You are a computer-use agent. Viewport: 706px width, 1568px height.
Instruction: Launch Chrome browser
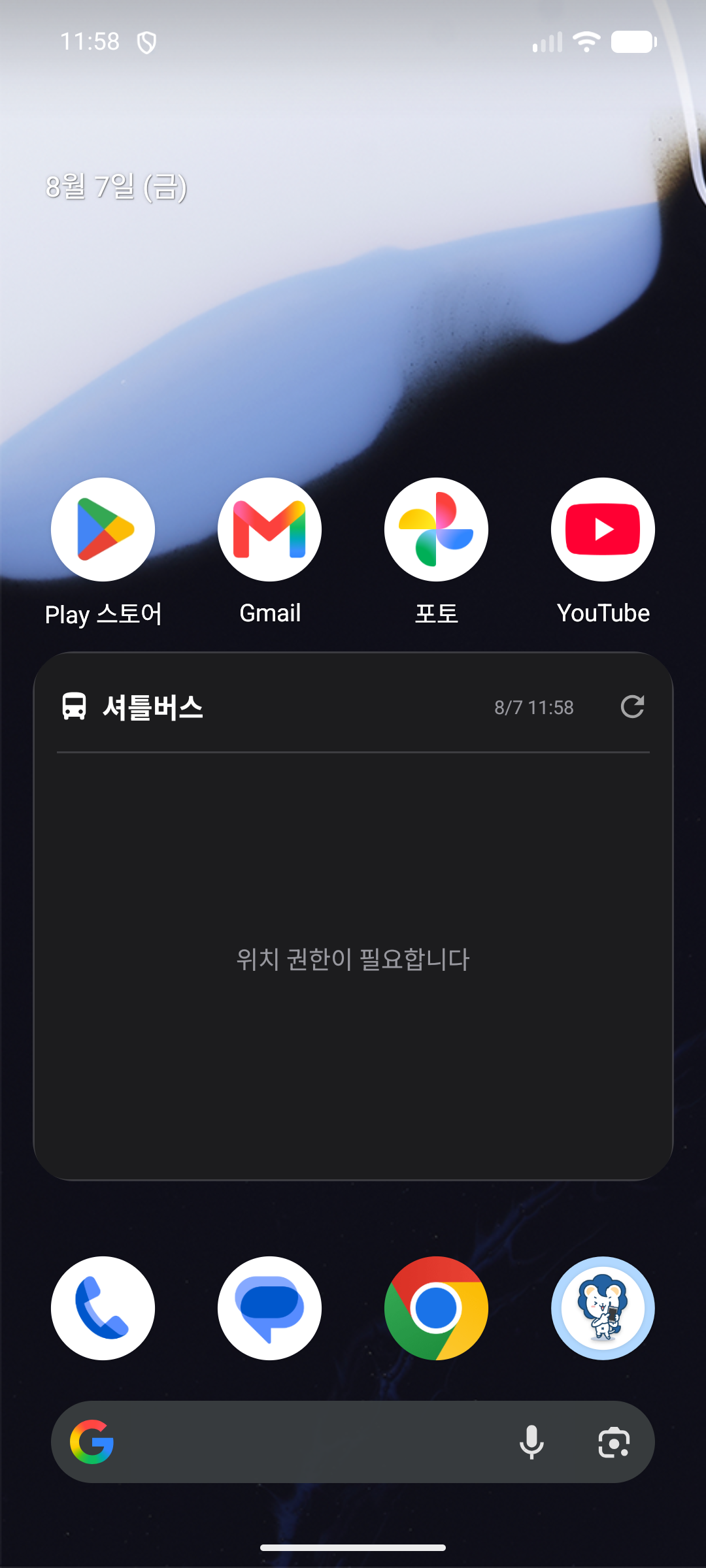coord(436,1308)
